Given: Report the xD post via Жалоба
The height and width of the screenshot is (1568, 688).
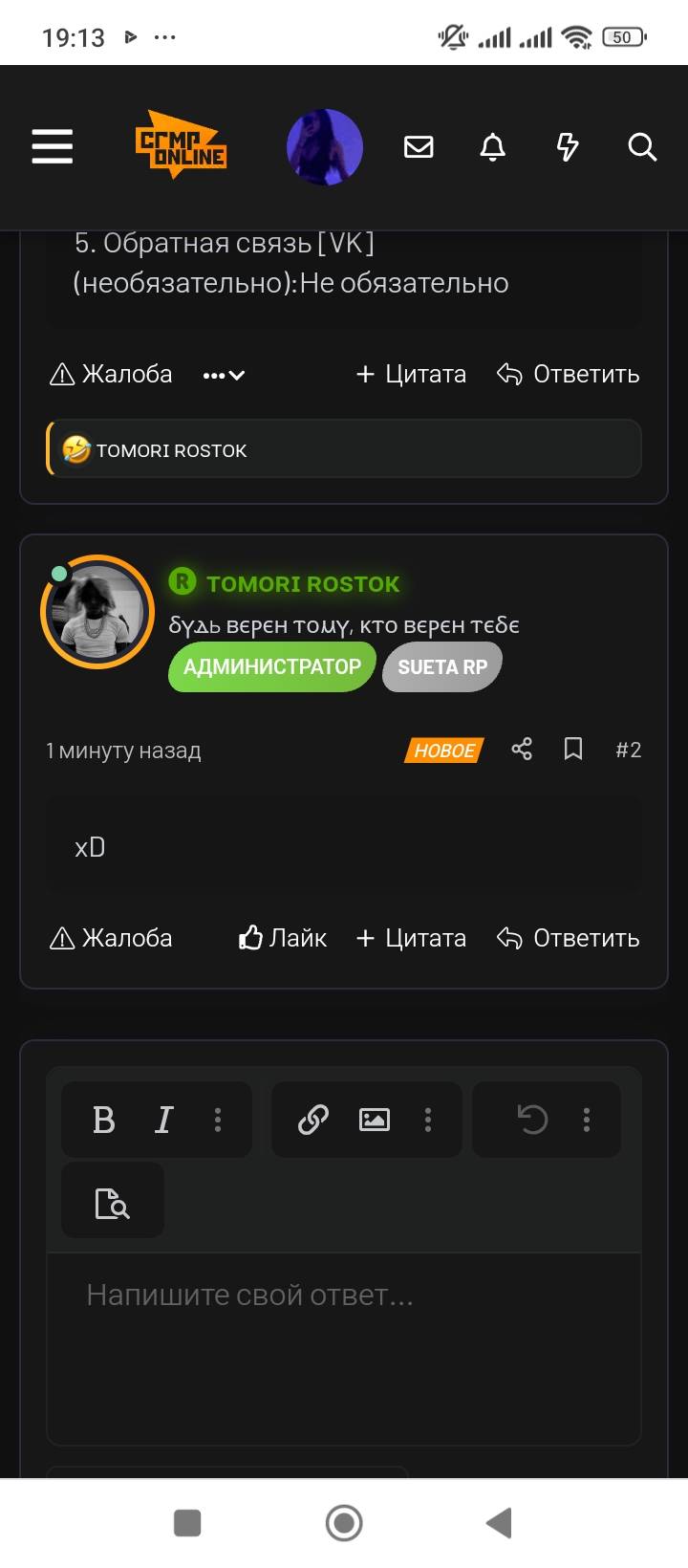Looking at the screenshot, I should pos(111,938).
